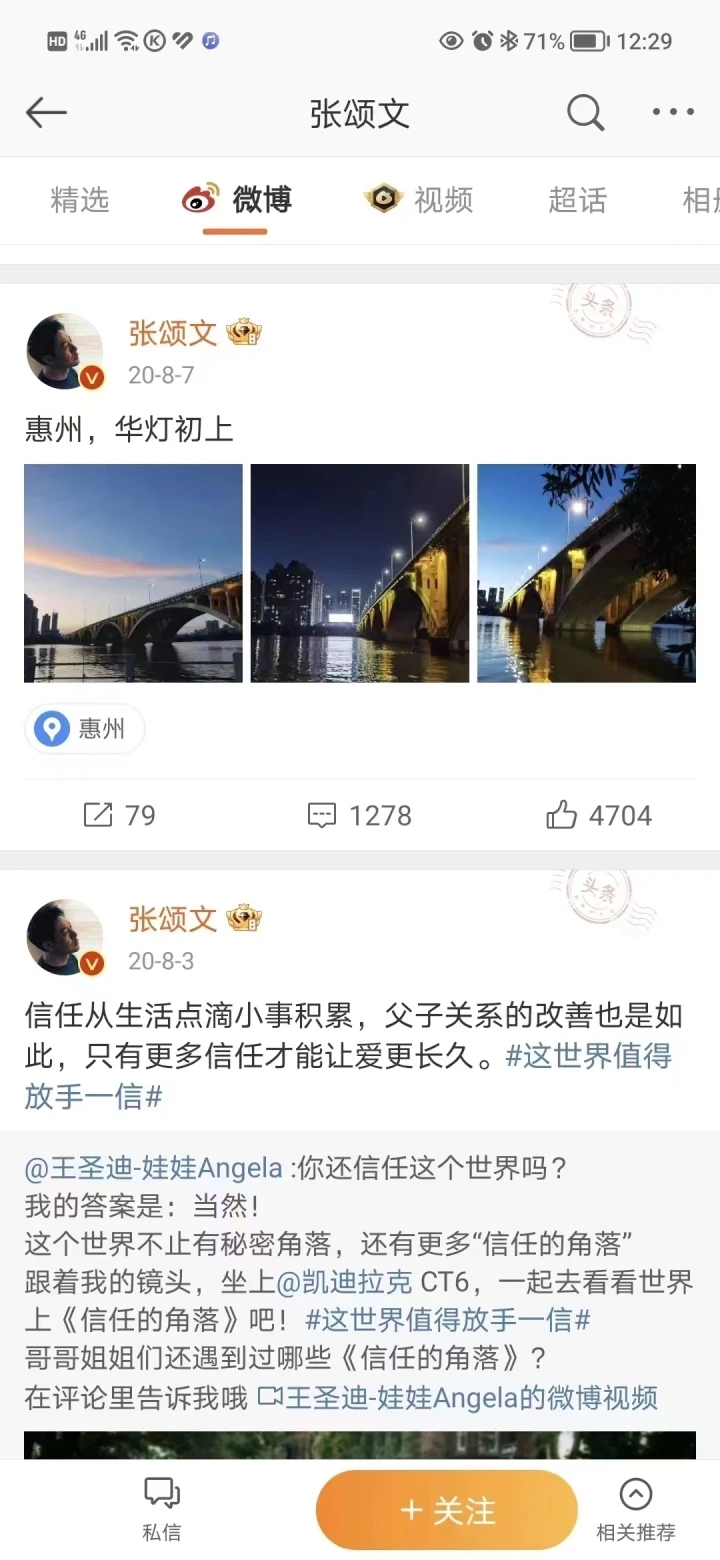This screenshot has width=720, height=1560.
Task: Play 王圣迪-娃娃Angela的微博视频 link
Action: tap(457, 1397)
